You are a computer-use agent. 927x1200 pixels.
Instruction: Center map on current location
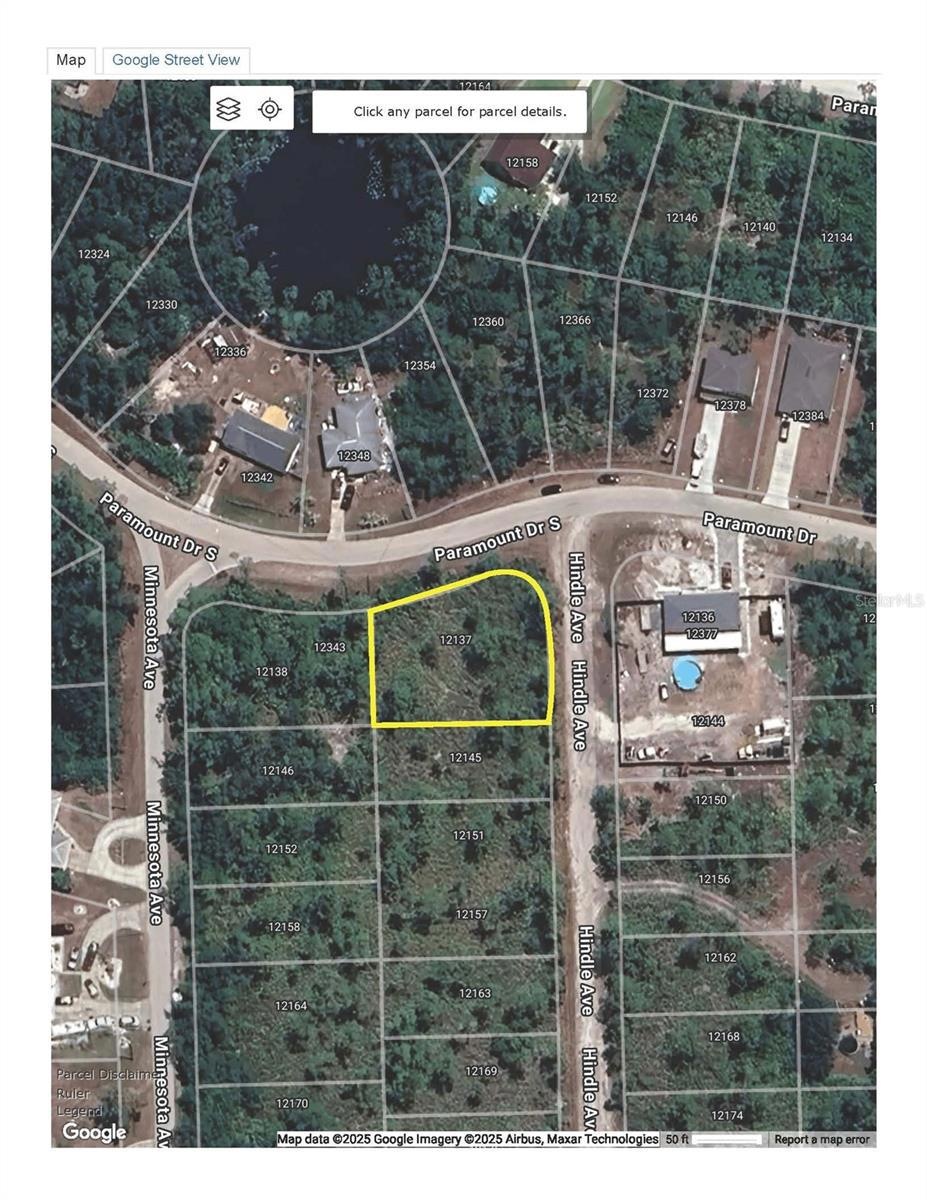tap(270, 109)
